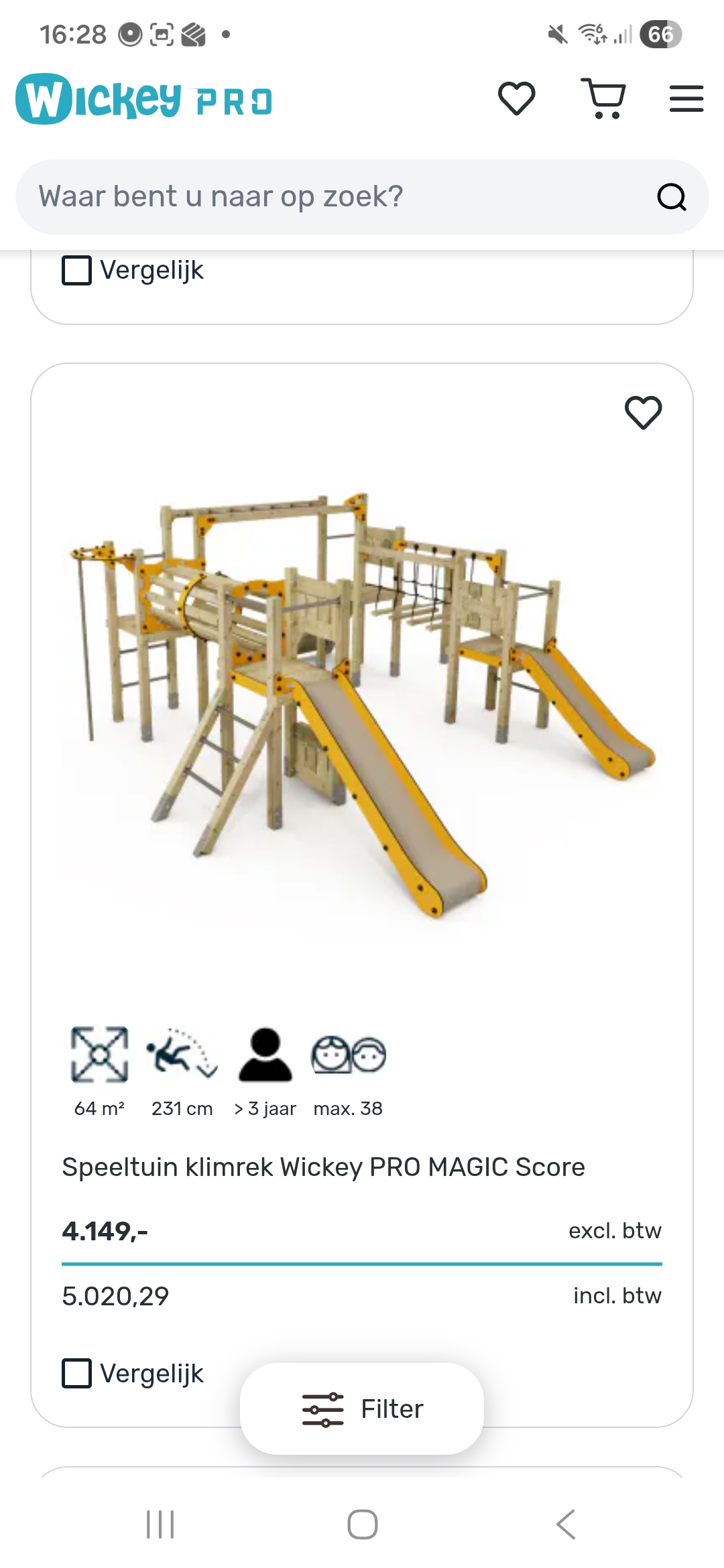Open the shopping cart

click(604, 99)
